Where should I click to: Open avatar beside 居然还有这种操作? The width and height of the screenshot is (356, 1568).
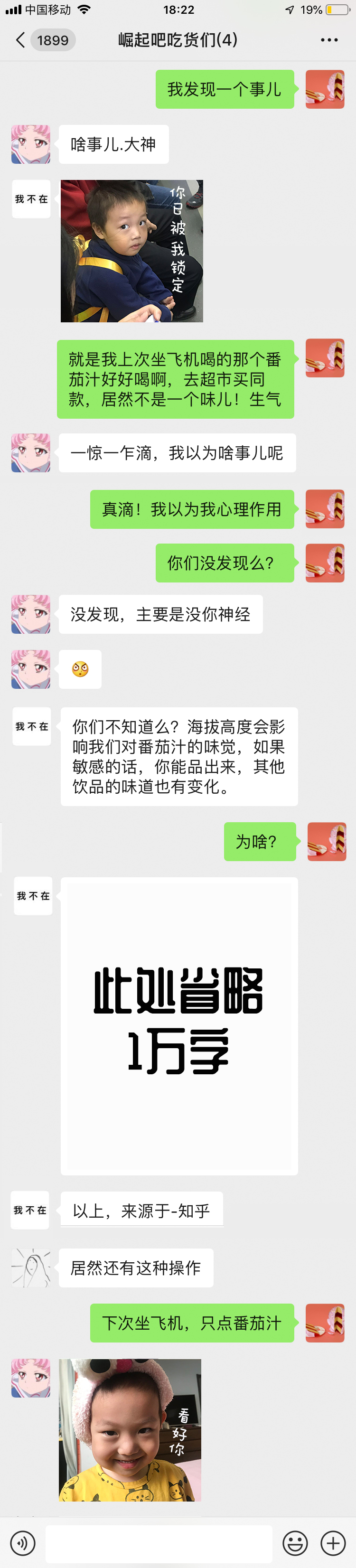[x=30, y=1268]
